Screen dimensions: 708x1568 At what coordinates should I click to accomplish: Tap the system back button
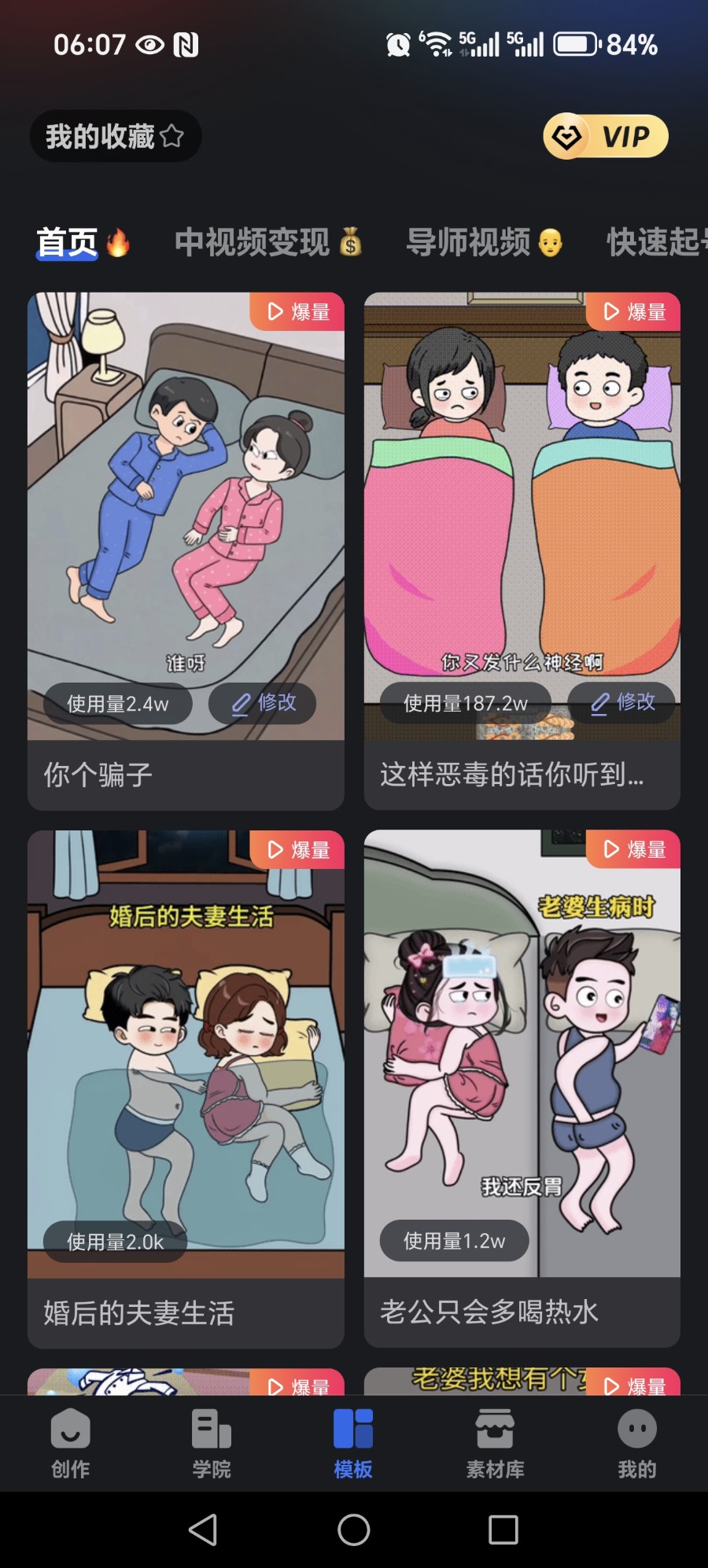click(x=203, y=1530)
